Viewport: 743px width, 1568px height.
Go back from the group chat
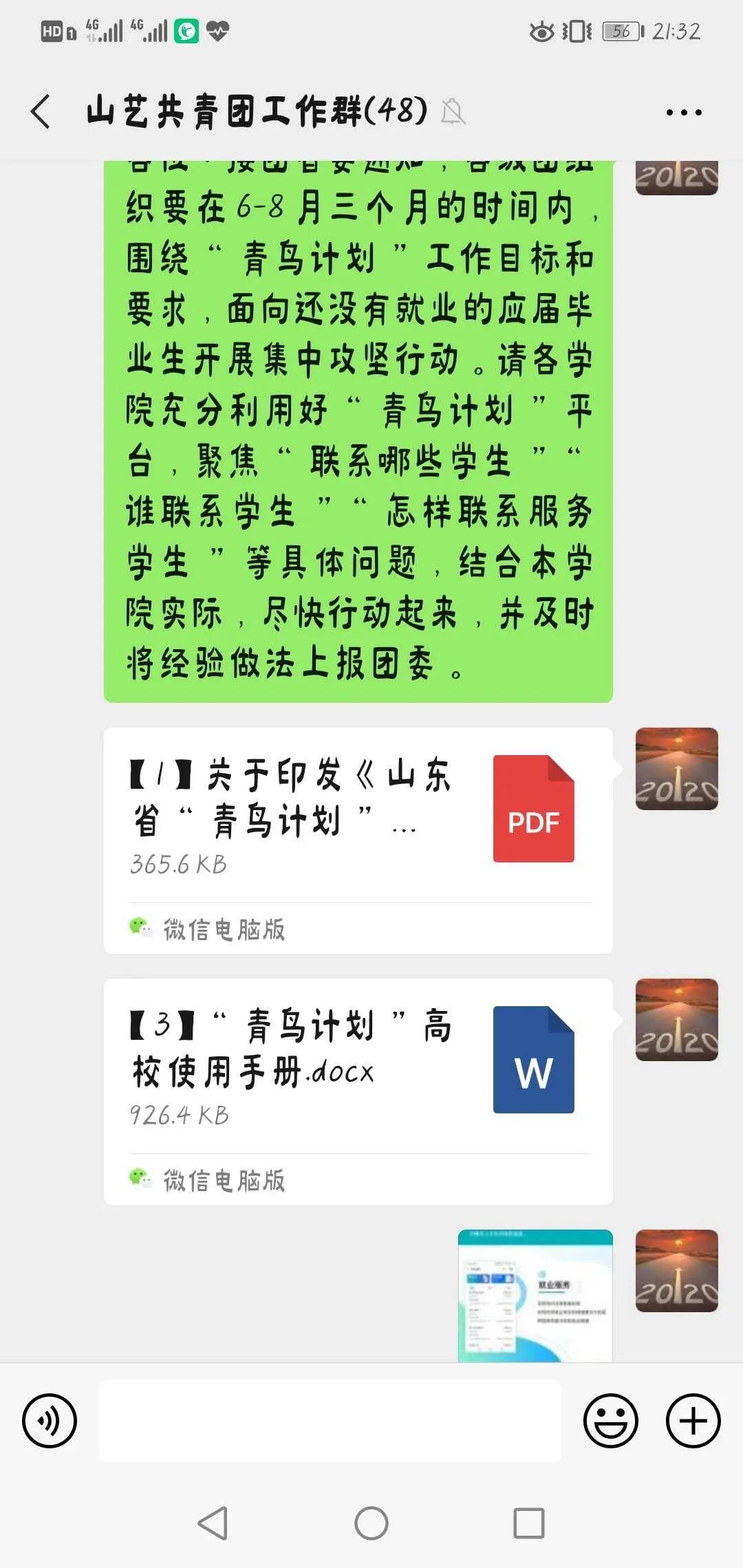pos(41,111)
